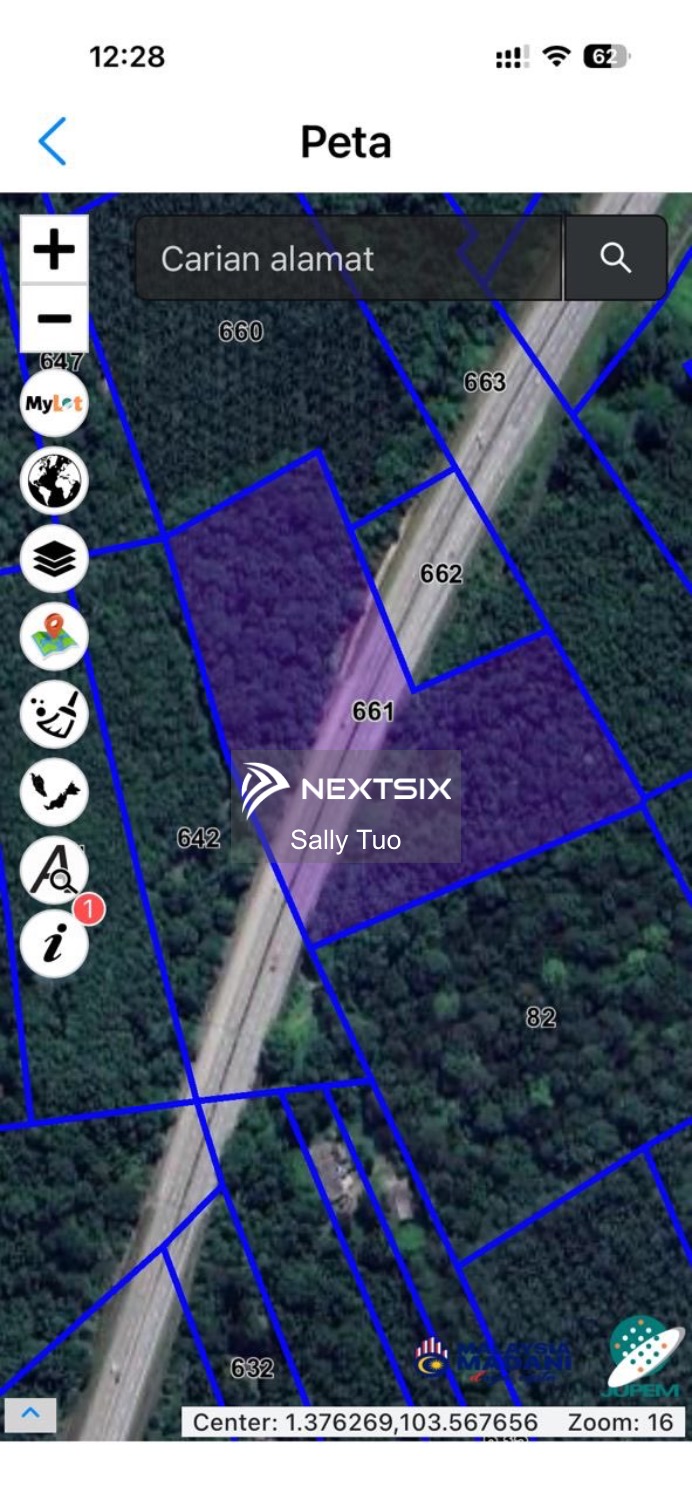Open the globe basemap button
The width and height of the screenshot is (692, 1500).
point(54,481)
